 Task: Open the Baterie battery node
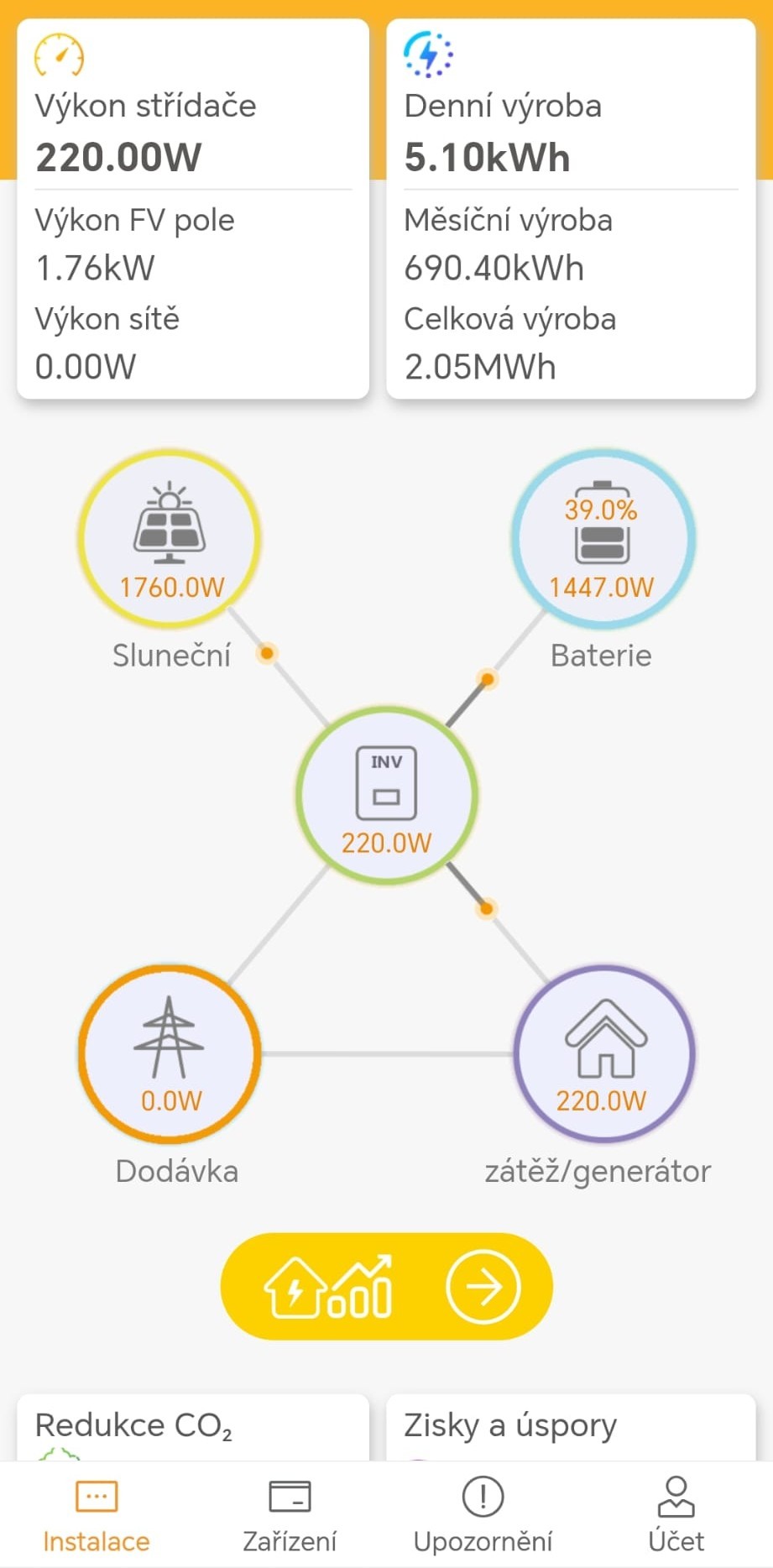(x=603, y=539)
